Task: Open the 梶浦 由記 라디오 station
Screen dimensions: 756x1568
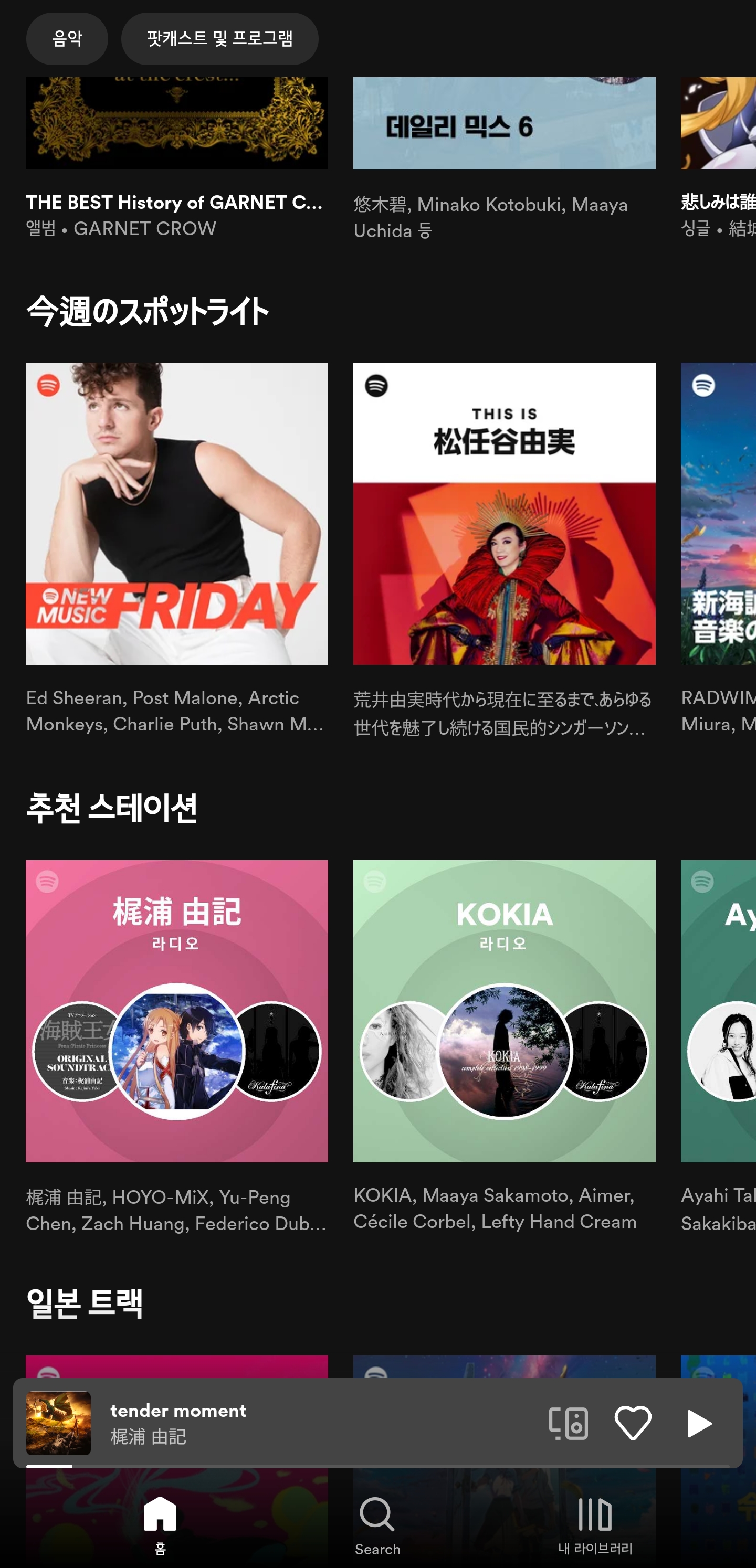Action: point(176,1010)
